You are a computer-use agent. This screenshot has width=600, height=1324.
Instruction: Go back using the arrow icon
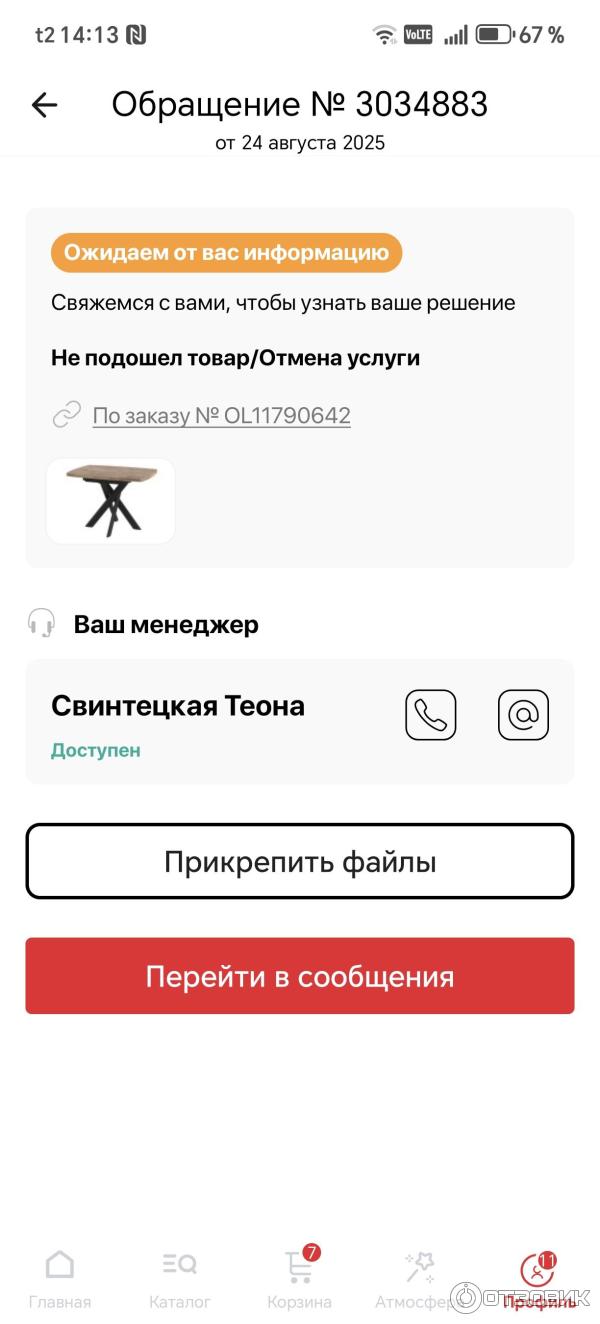click(45, 105)
